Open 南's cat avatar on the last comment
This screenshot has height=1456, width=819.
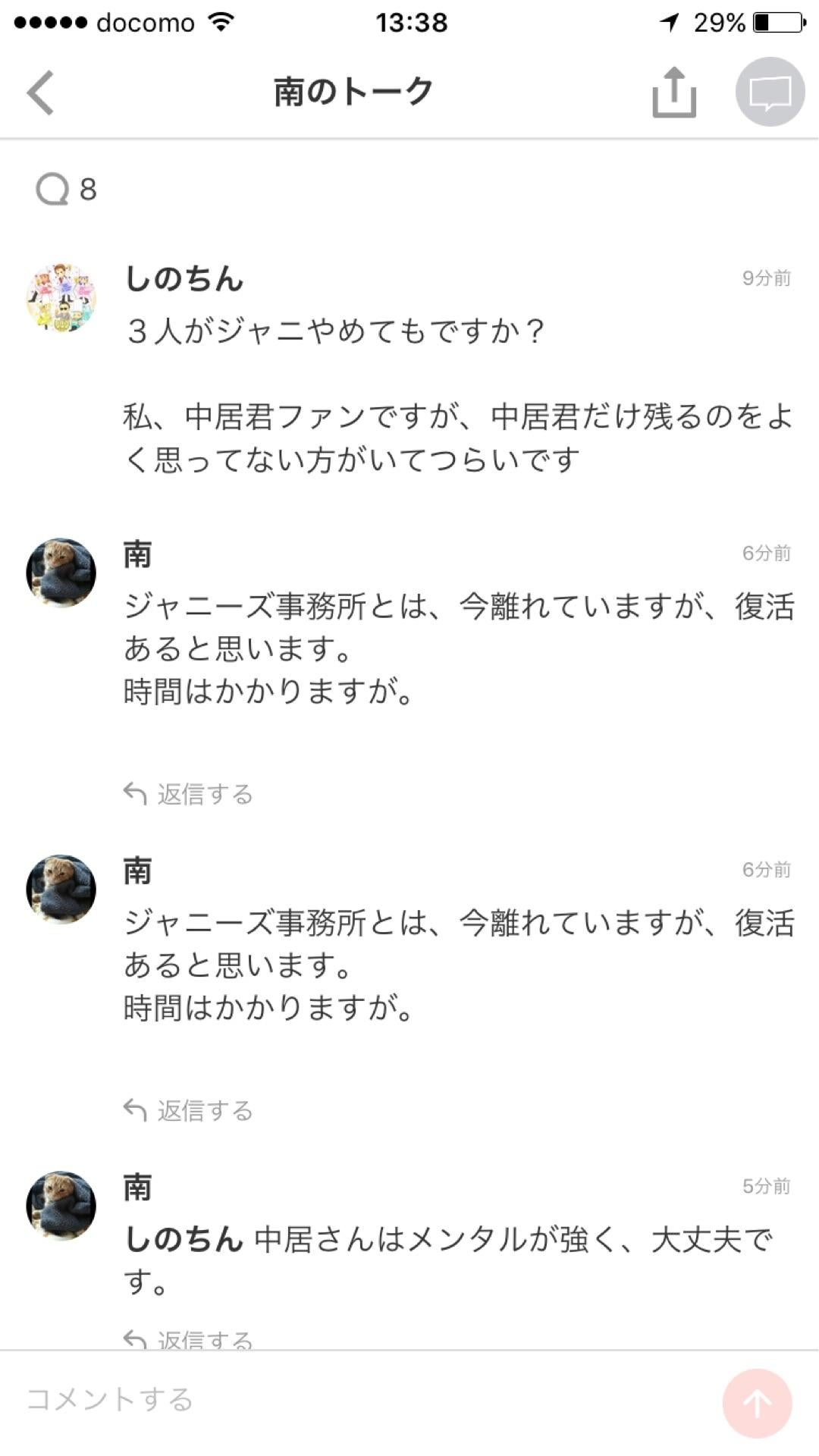(61, 1207)
